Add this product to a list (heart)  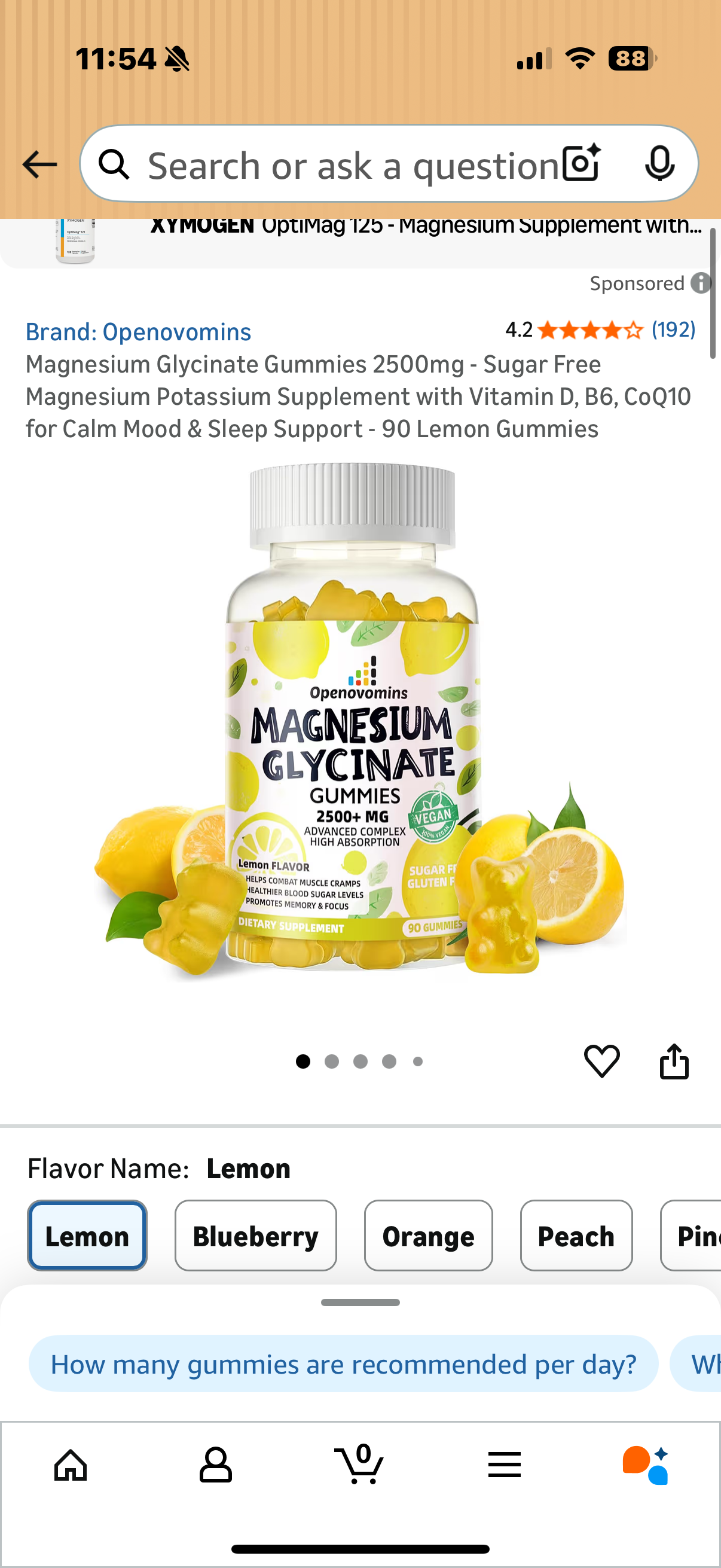click(601, 1061)
